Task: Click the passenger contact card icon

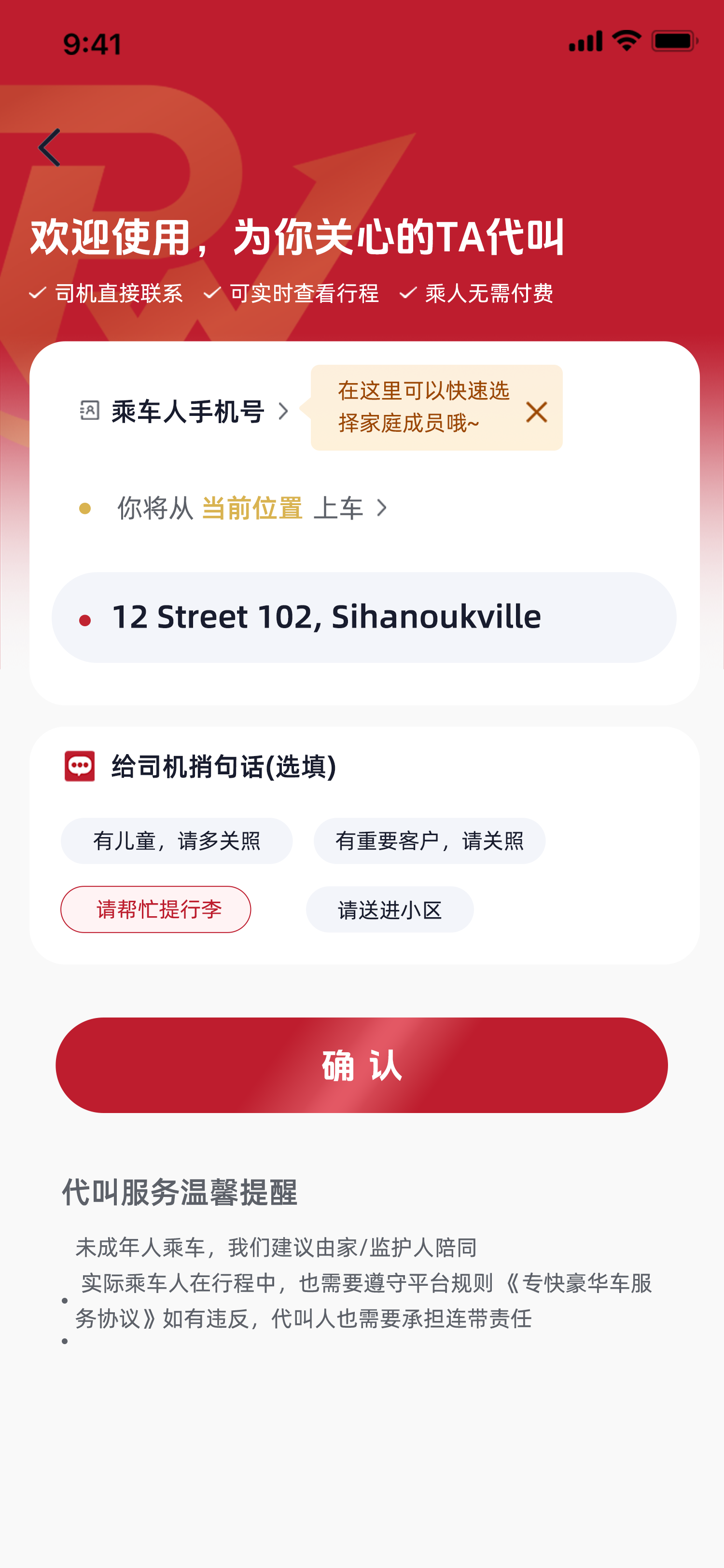Action: click(90, 412)
